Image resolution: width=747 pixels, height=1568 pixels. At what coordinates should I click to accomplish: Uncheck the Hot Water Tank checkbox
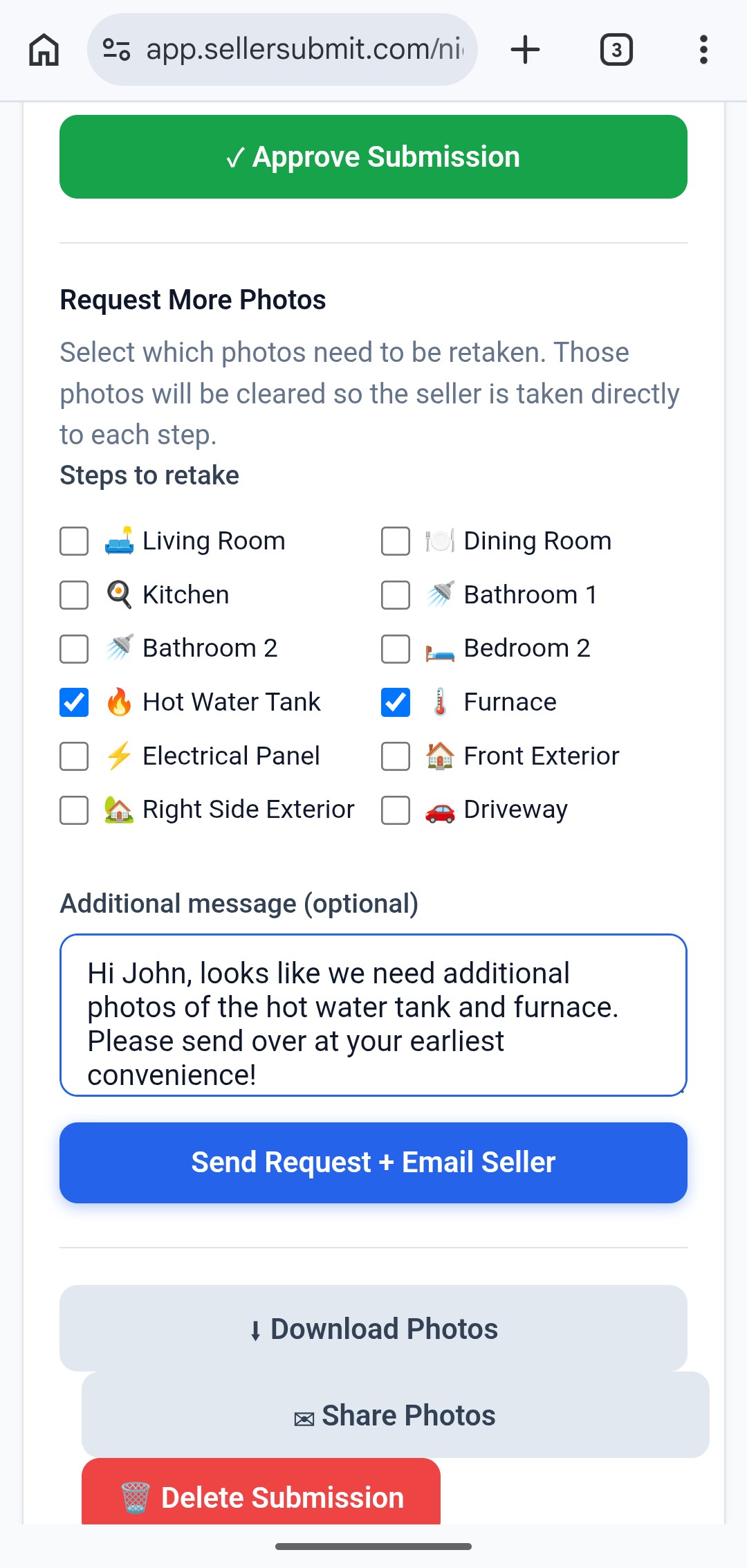tap(74, 702)
